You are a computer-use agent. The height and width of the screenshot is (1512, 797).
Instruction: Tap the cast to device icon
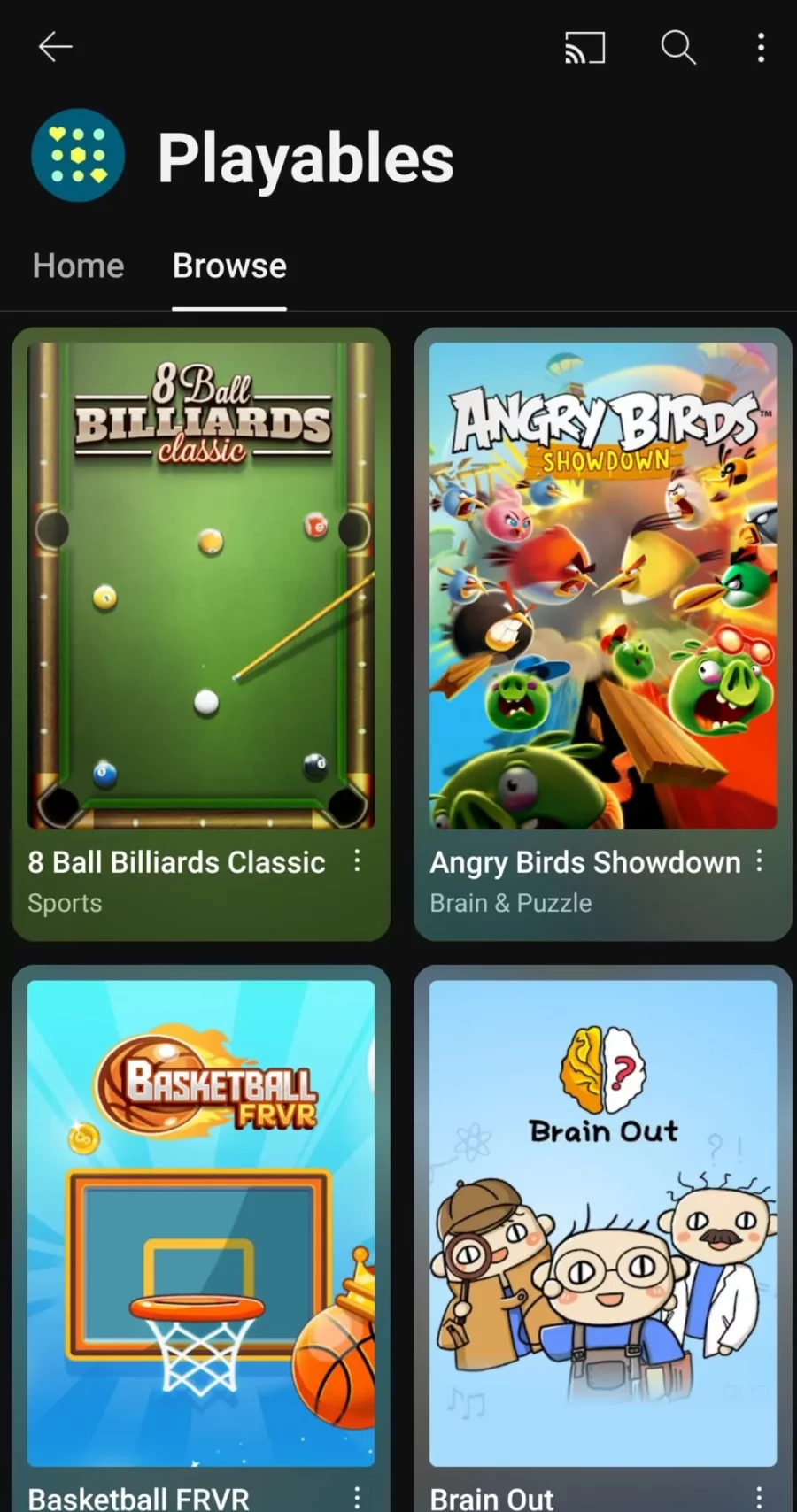click(584, 47)
